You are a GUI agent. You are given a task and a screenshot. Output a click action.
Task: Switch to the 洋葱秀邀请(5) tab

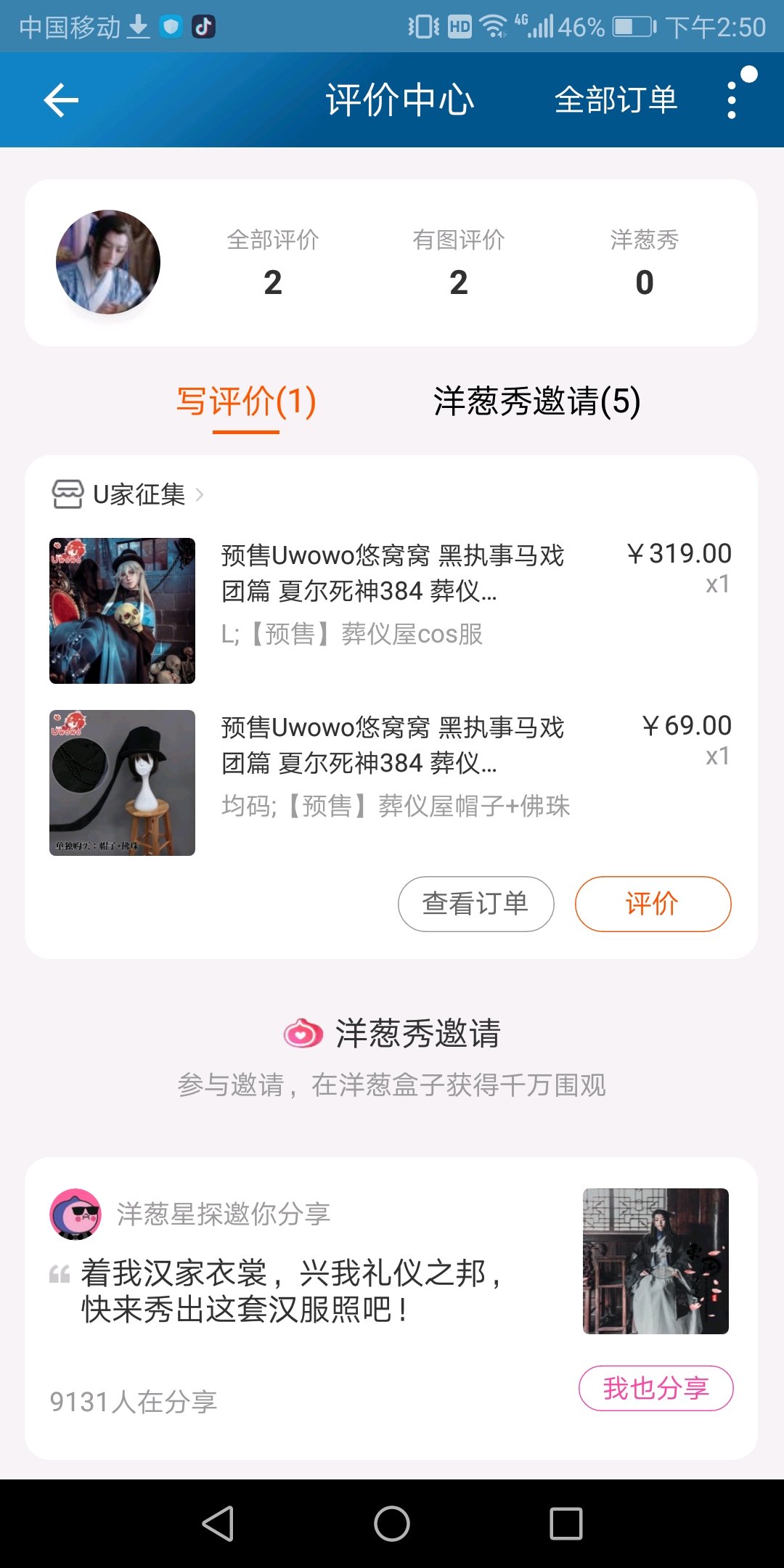point(536,401)
